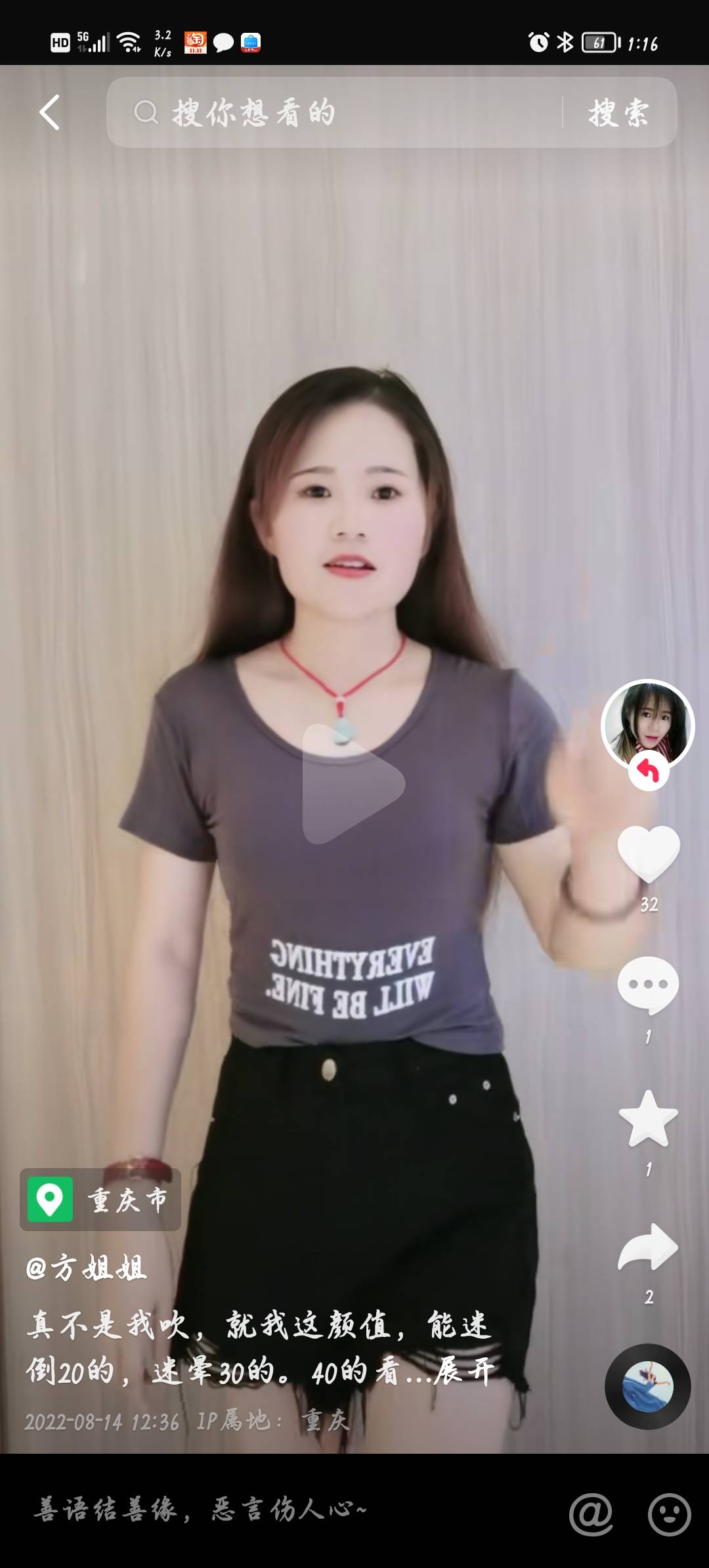Open the 重庆市 location tag

(x=100, y=1200)
